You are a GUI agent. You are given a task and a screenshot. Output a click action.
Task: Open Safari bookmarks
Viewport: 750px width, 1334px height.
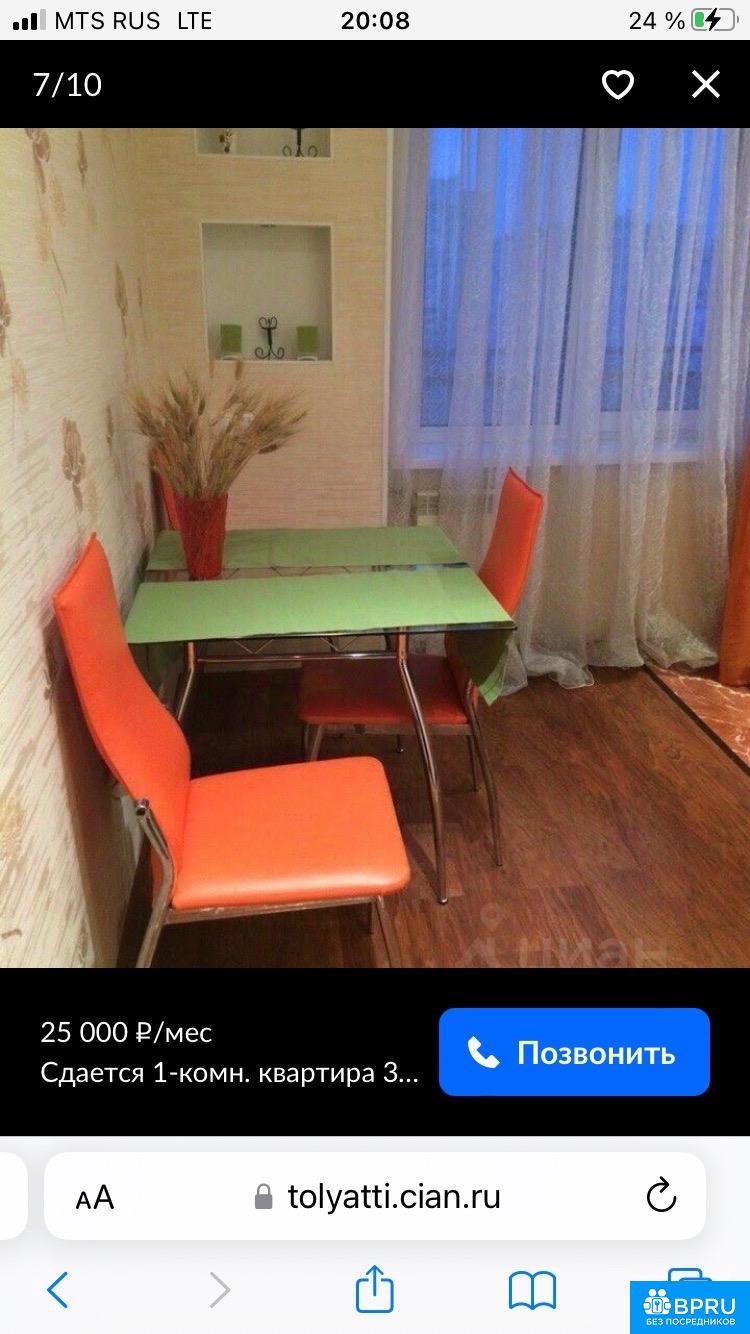tap(532, 1290)
